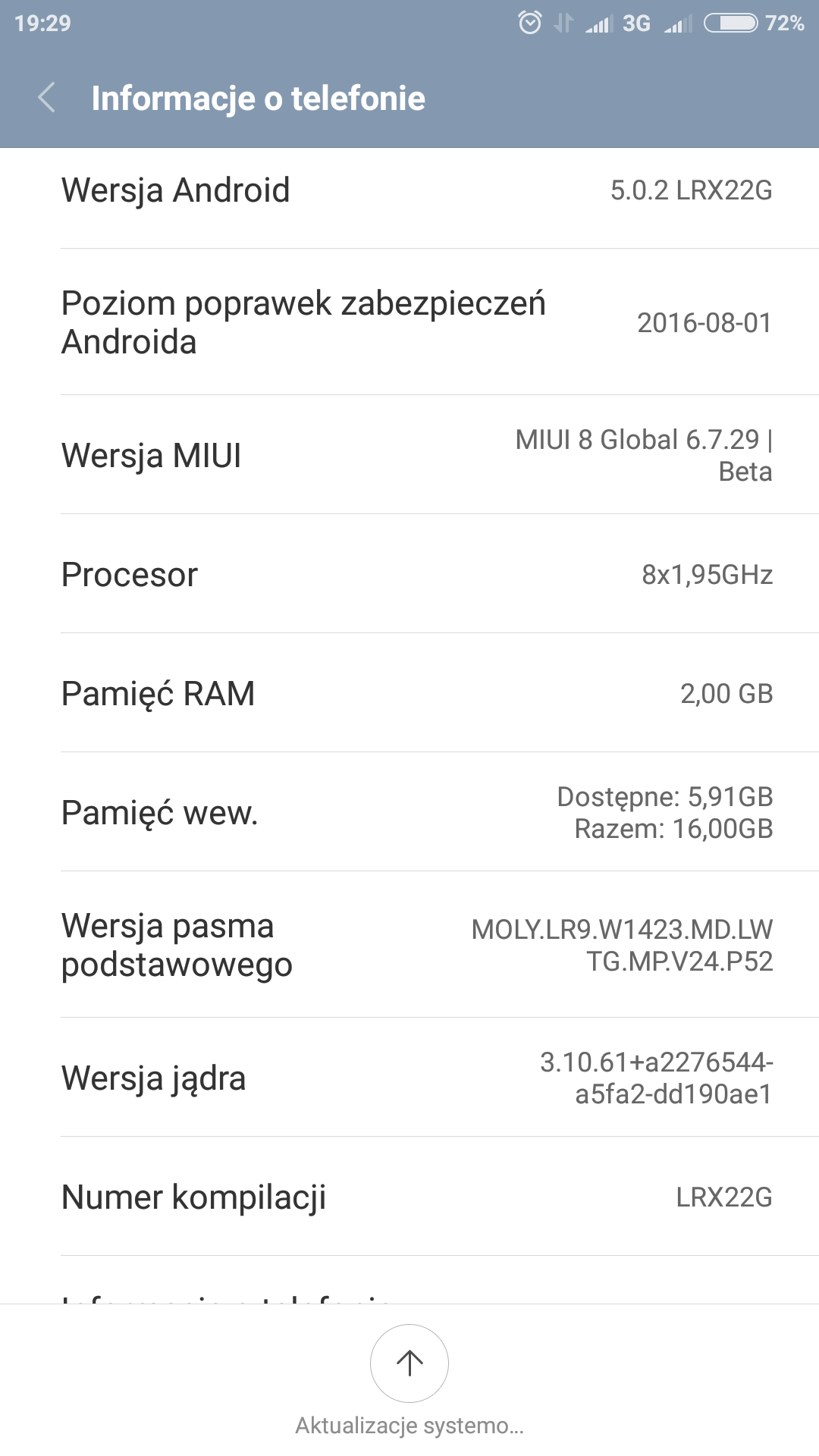Tap the Wersja jądra row
Image resolution: width=819 pixels, height=1456 pixels.
(x=409, y=1078)
